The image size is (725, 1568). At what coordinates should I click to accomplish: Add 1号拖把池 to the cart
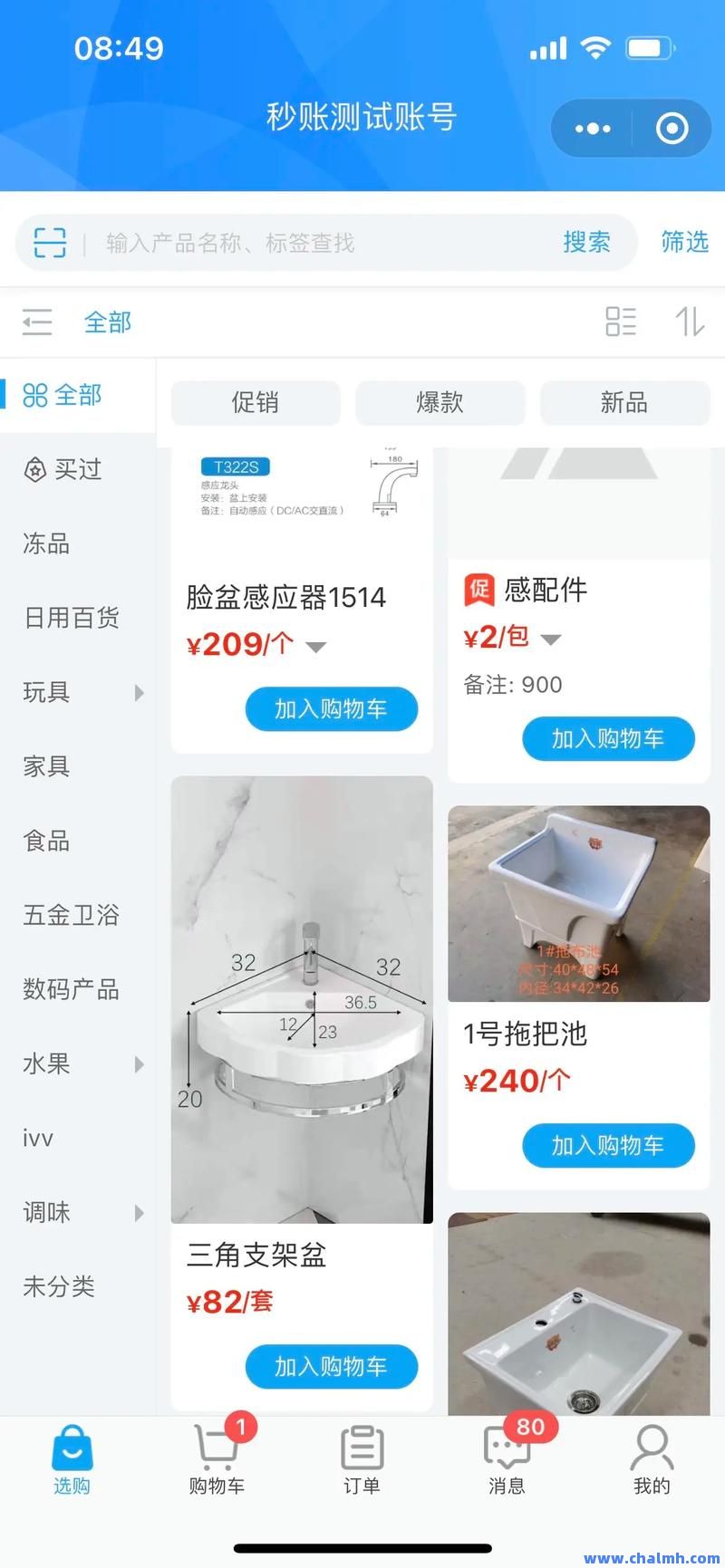pyautogui.click(x=608, y=1146)
